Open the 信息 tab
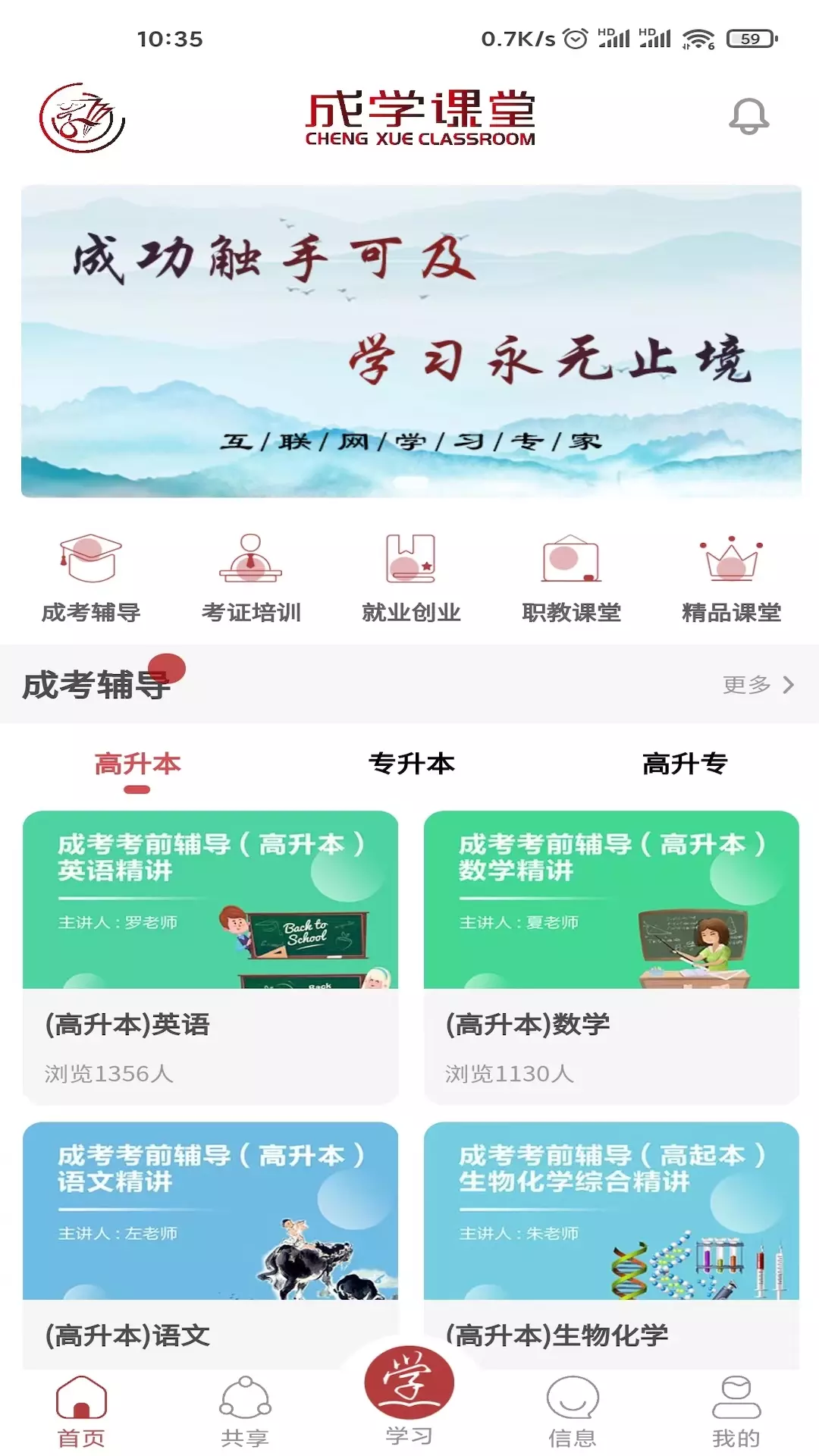The image size is (819, 1456). [x=573, y=1410]
